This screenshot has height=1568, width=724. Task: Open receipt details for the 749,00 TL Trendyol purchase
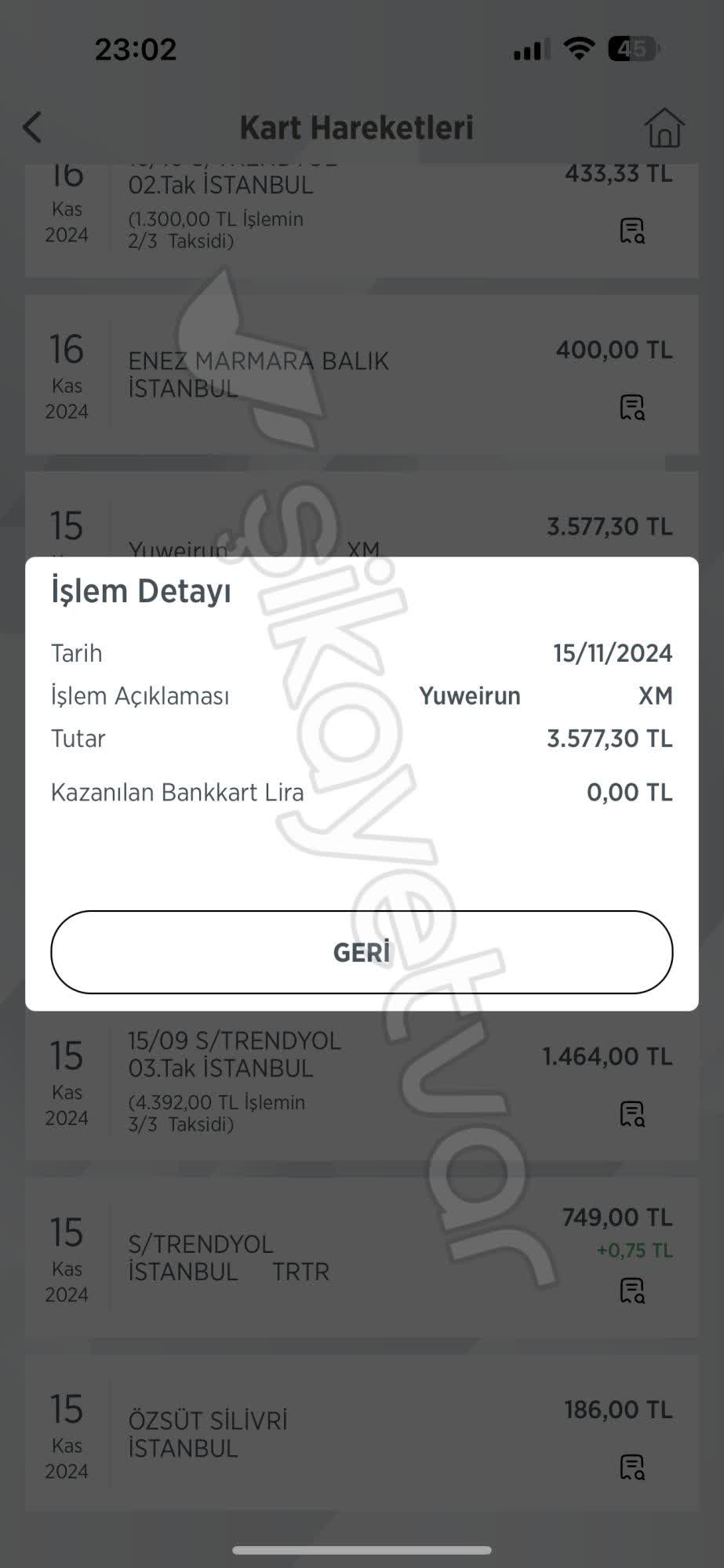(632, 1288)
